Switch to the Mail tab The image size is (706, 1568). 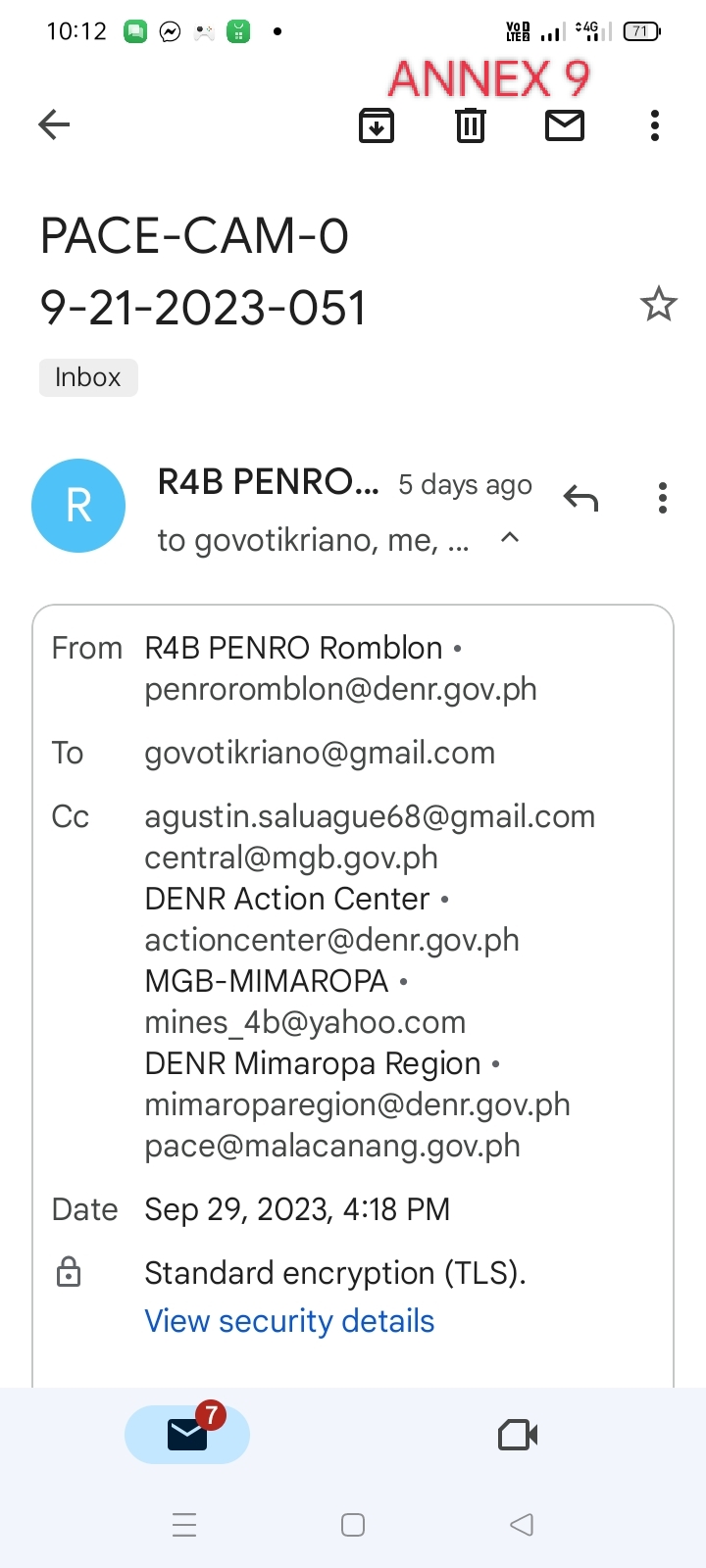click(187, 1435)
